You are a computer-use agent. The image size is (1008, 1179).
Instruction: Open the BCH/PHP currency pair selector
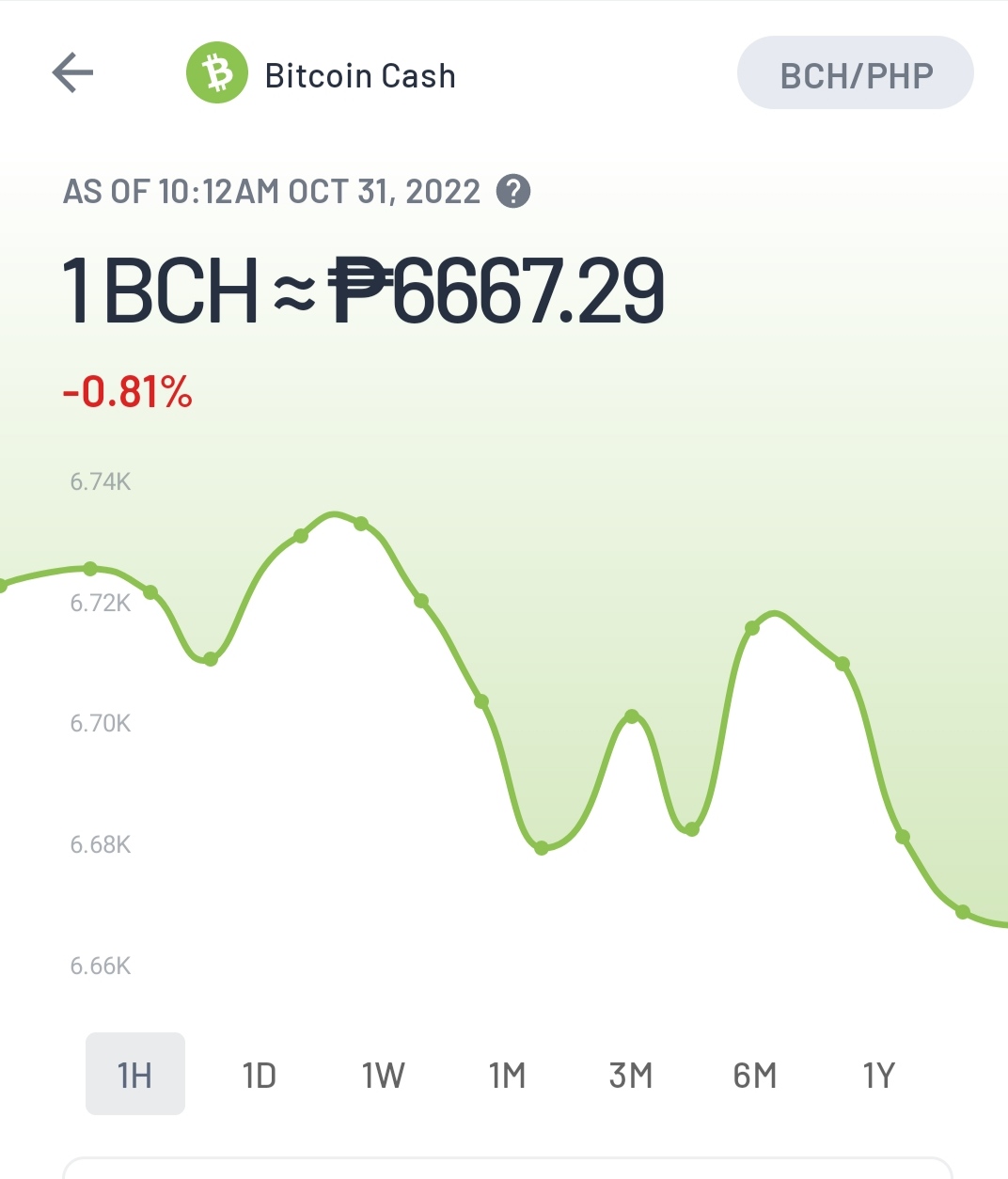click(x=856, y=73)
